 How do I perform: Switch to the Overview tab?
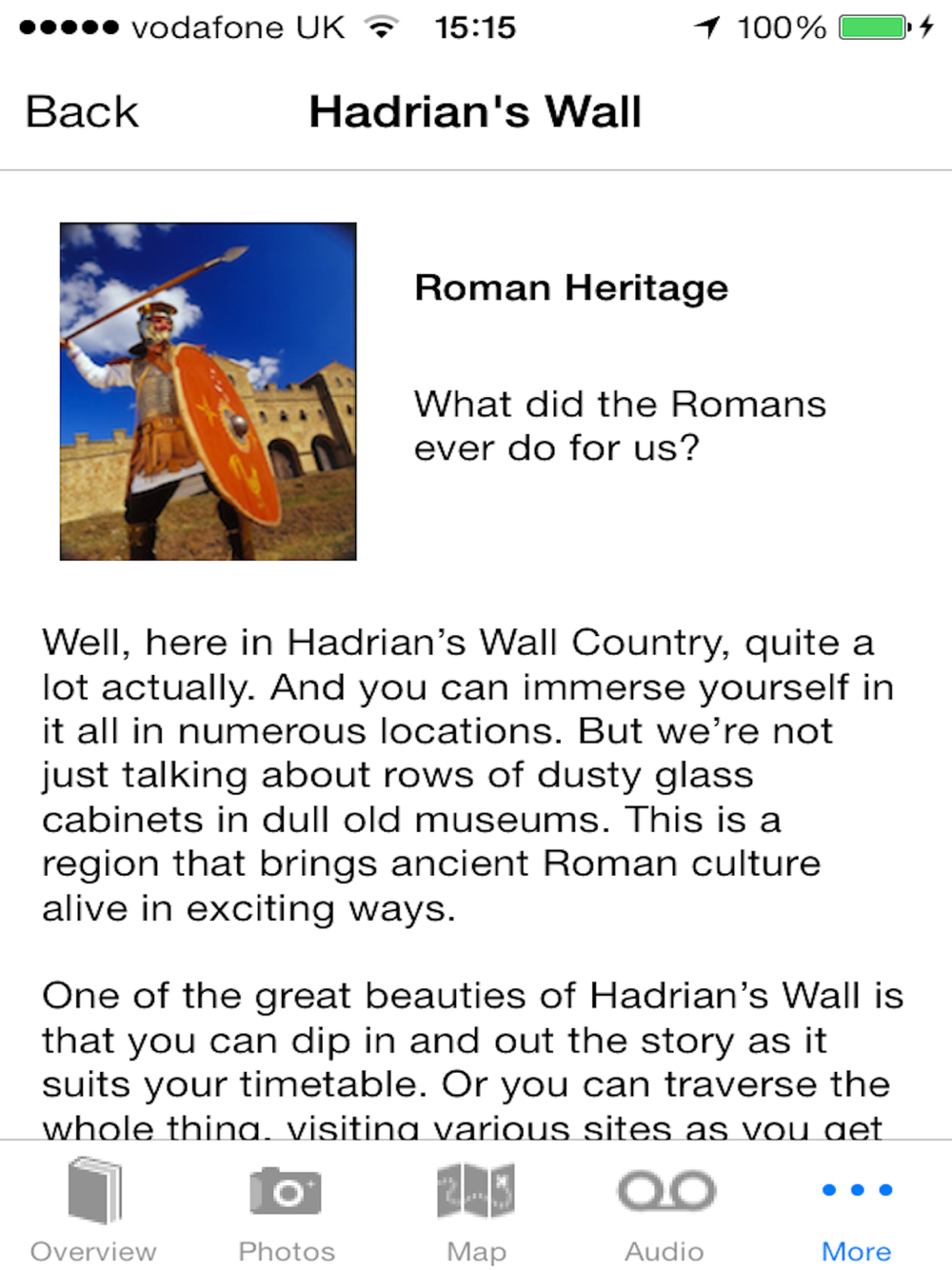click(93, 1209)
